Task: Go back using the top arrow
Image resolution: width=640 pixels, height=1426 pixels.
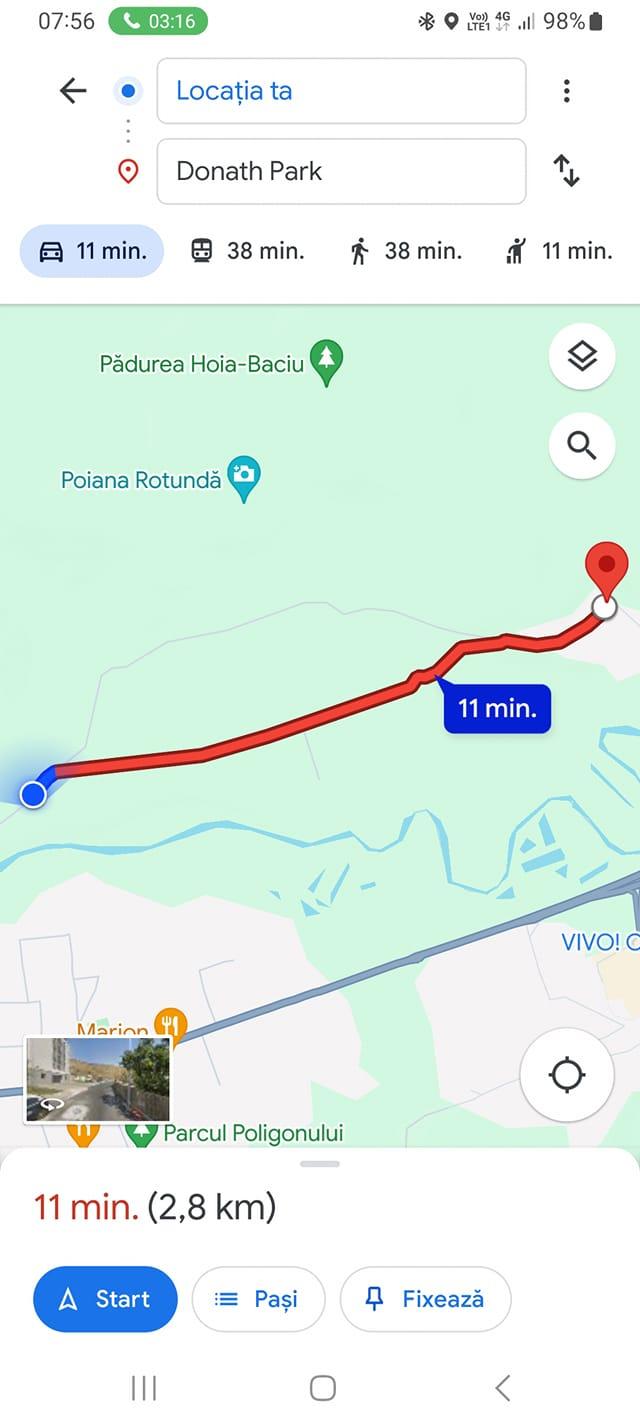Action: (x=73, y=91)
